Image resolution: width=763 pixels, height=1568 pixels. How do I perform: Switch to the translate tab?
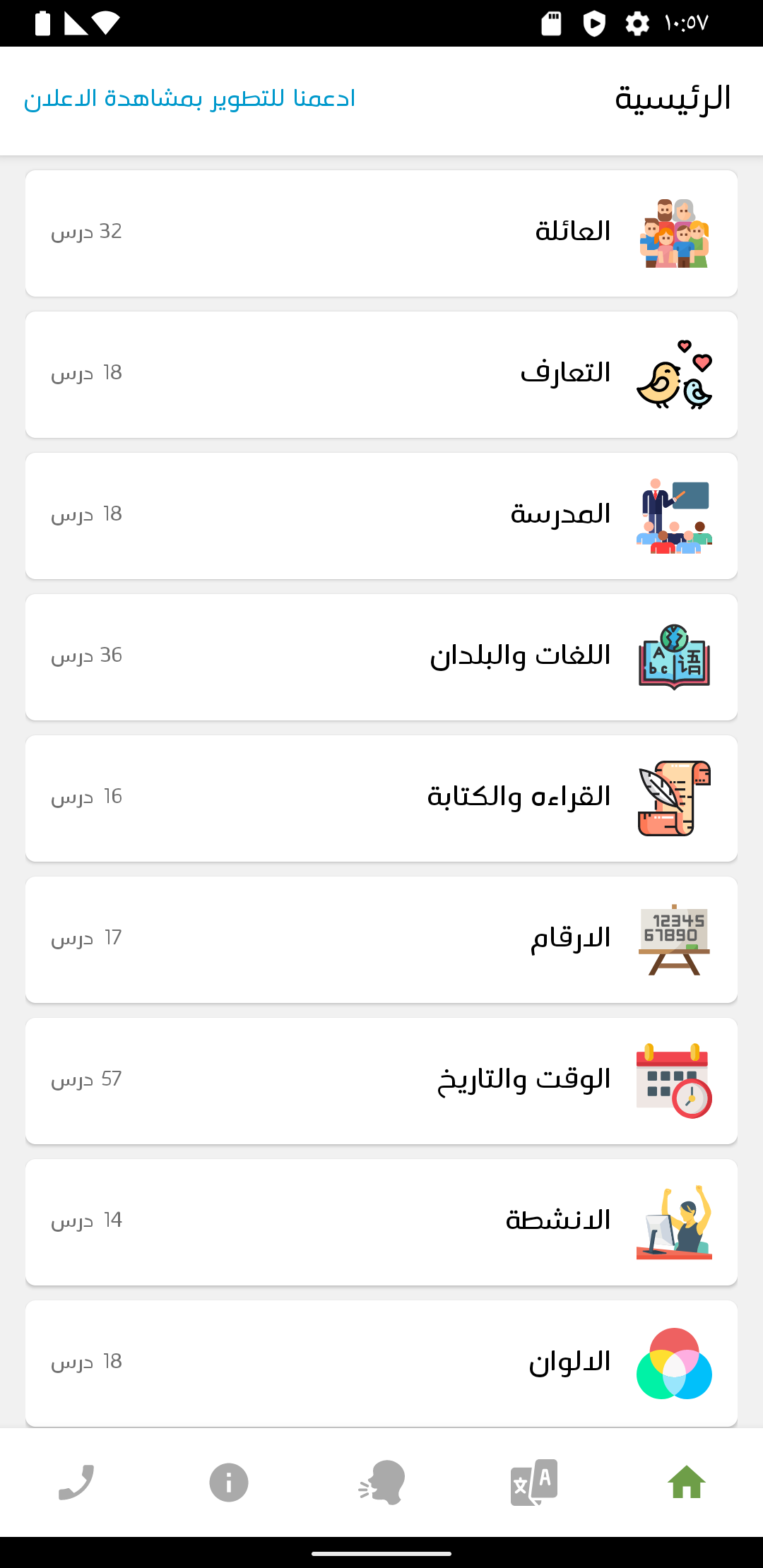click(534, 1482)
